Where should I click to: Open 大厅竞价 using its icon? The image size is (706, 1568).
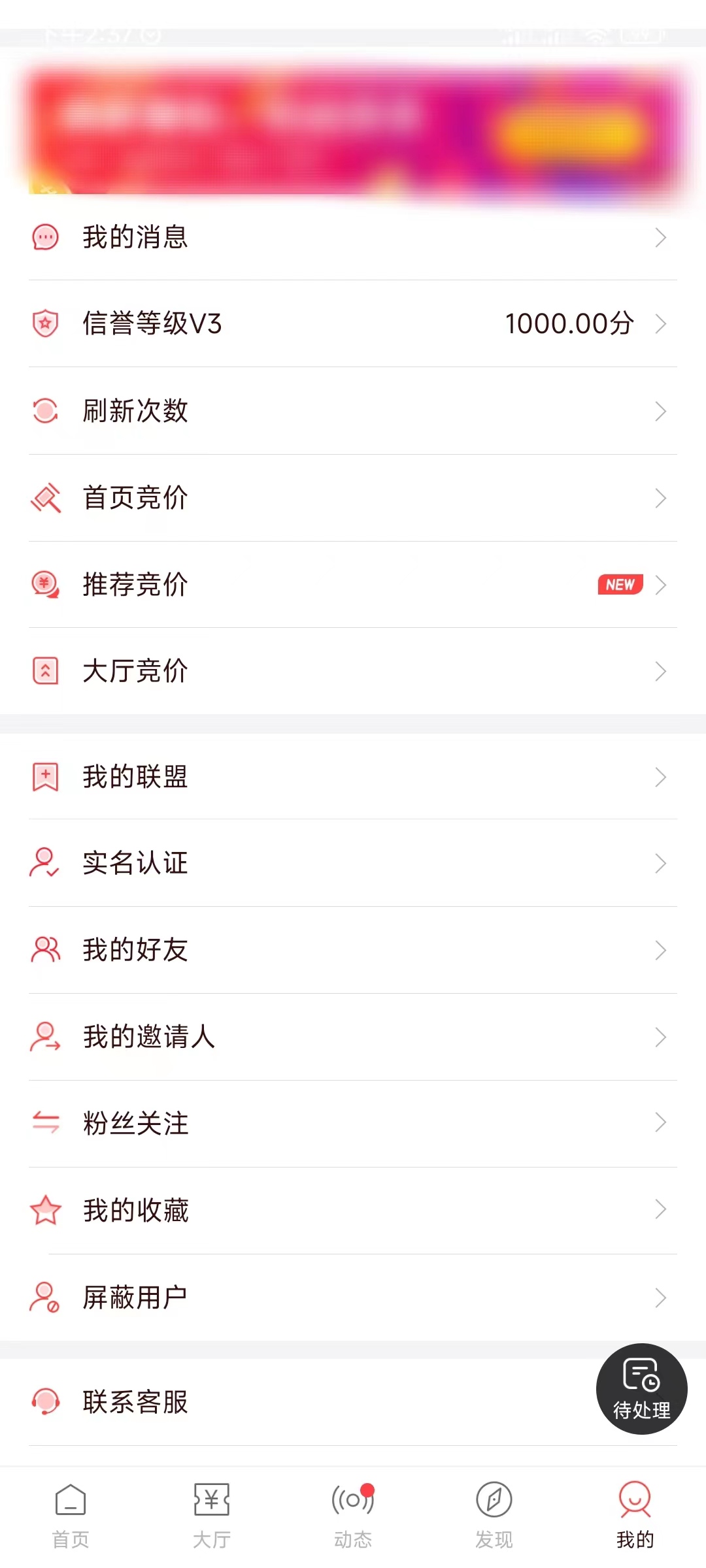coord(44,670)
